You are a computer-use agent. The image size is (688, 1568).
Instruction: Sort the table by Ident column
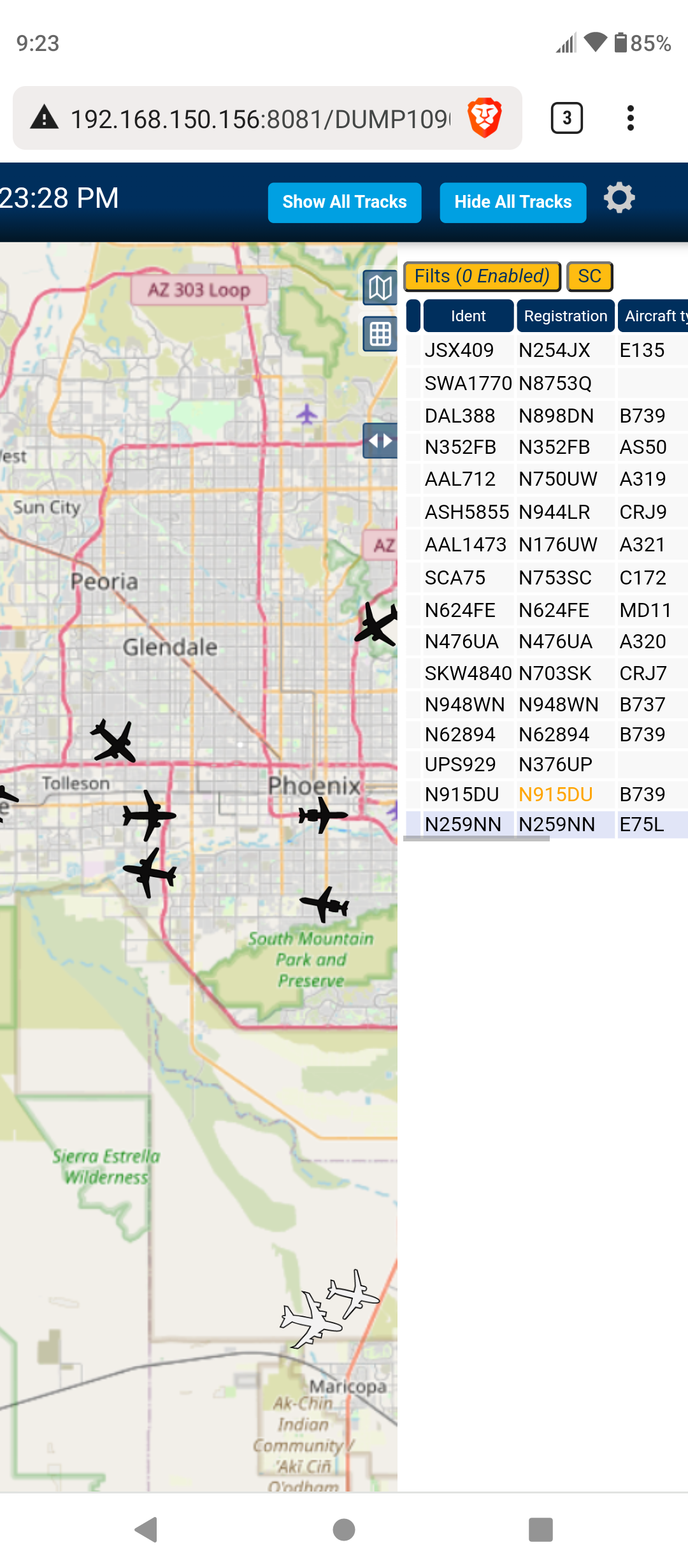(x=468, y=316)
